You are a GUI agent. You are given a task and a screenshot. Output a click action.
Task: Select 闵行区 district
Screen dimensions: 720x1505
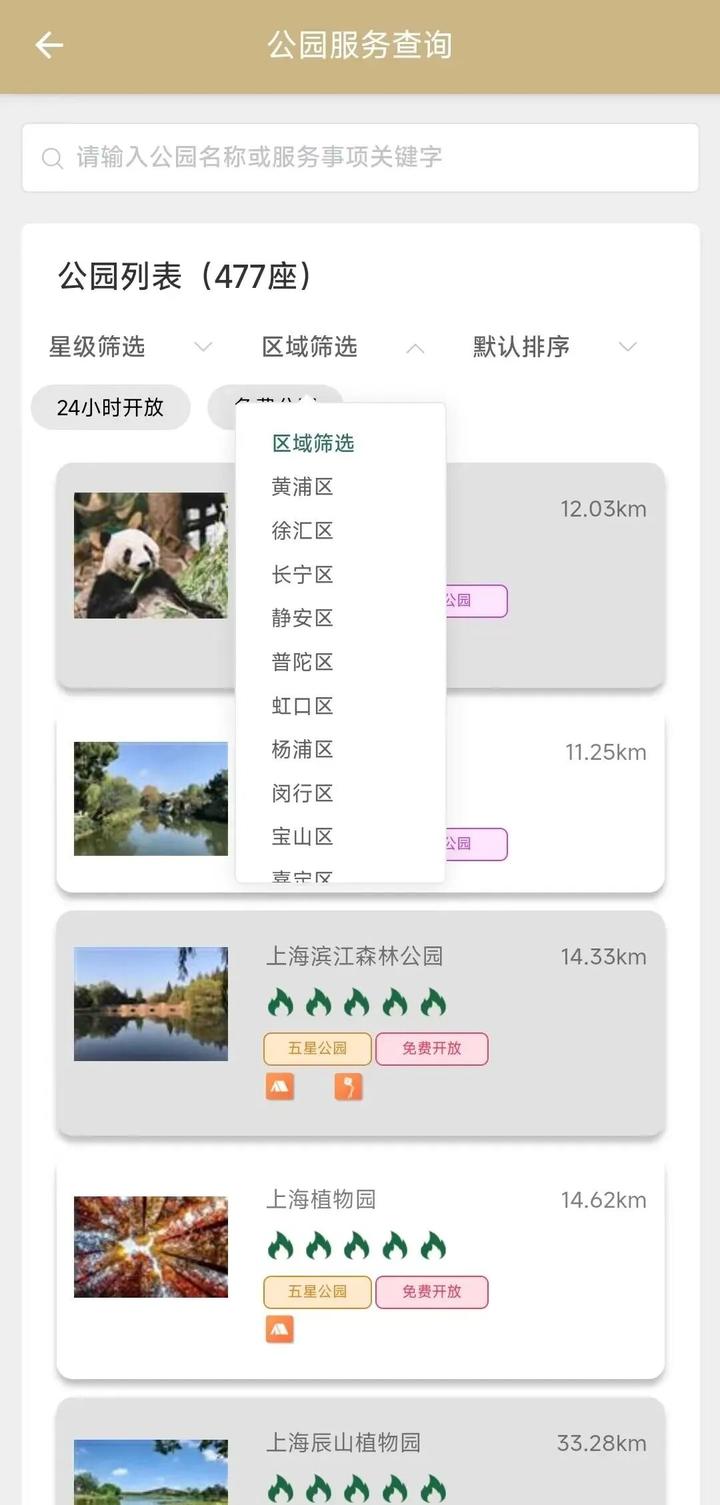(302, 793)
